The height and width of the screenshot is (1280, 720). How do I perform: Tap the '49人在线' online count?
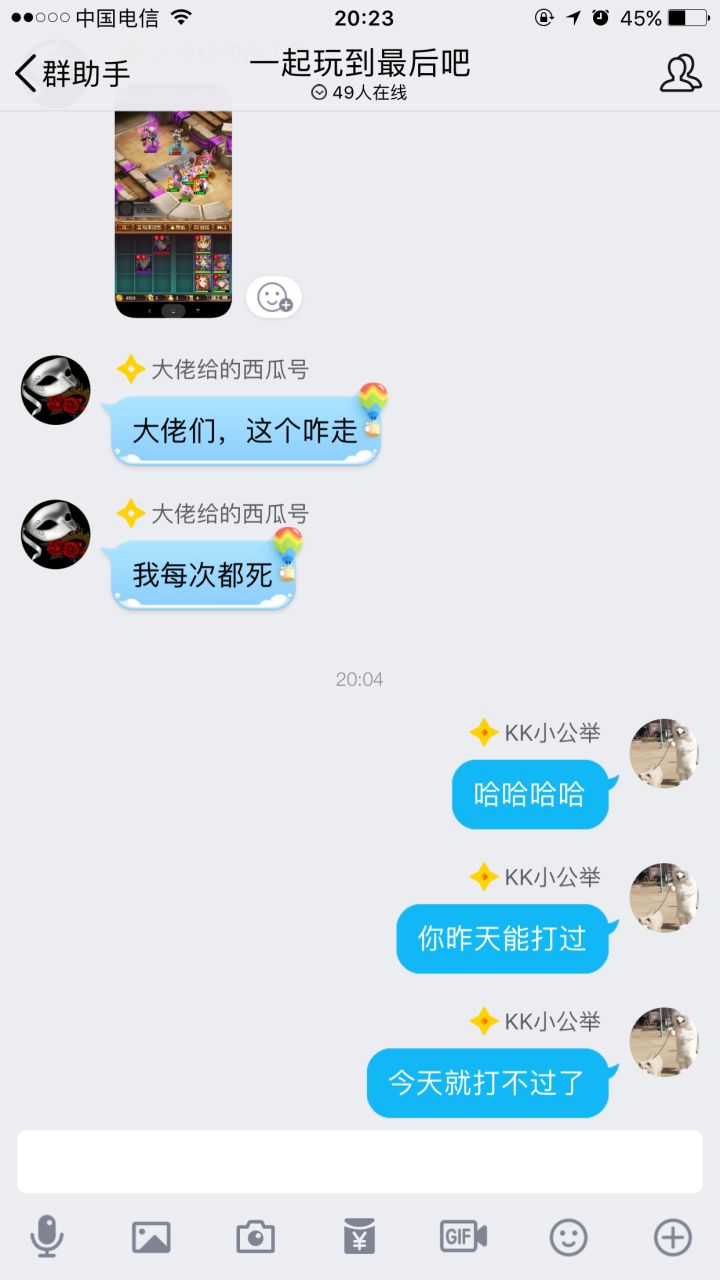coord(360,93)
